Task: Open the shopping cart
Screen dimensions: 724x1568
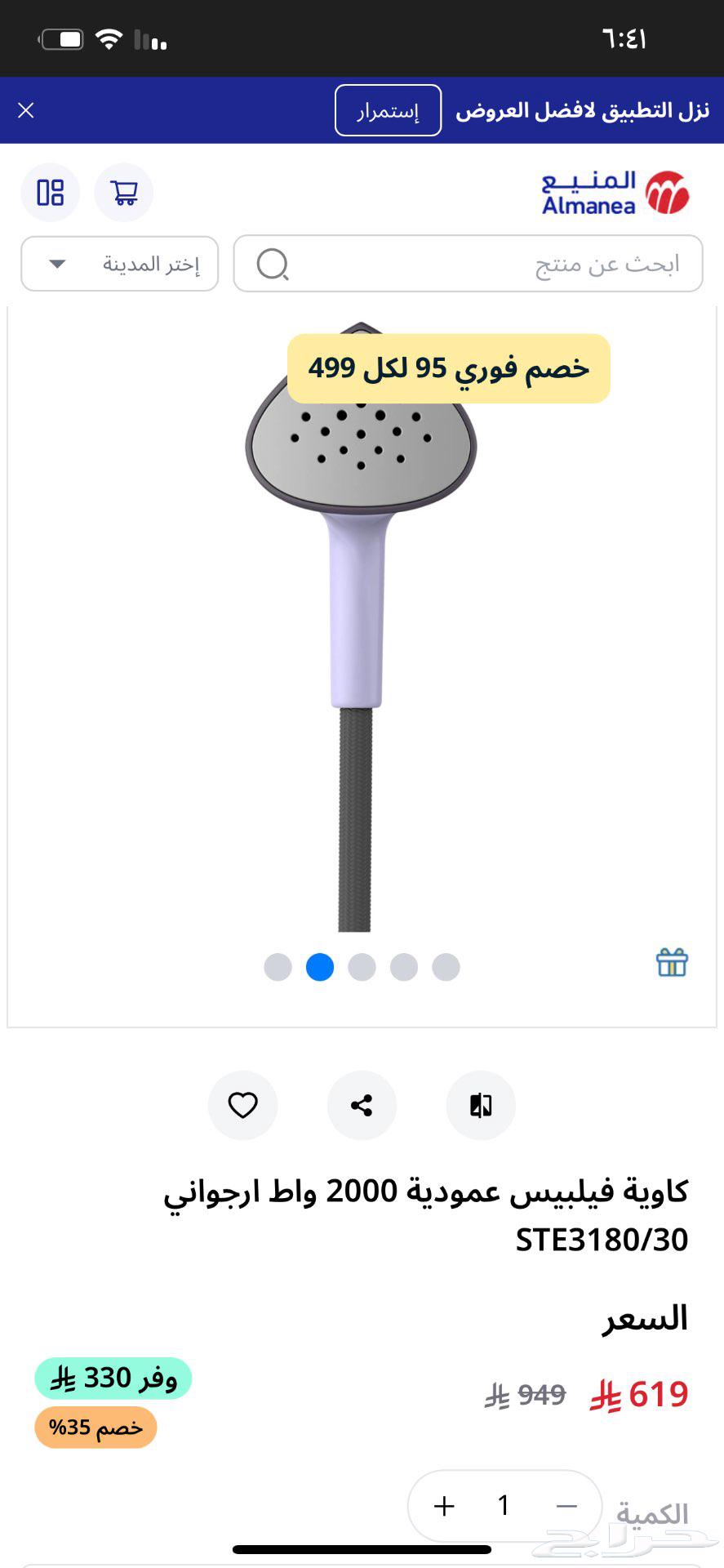Action: click(x=124, y=193)
